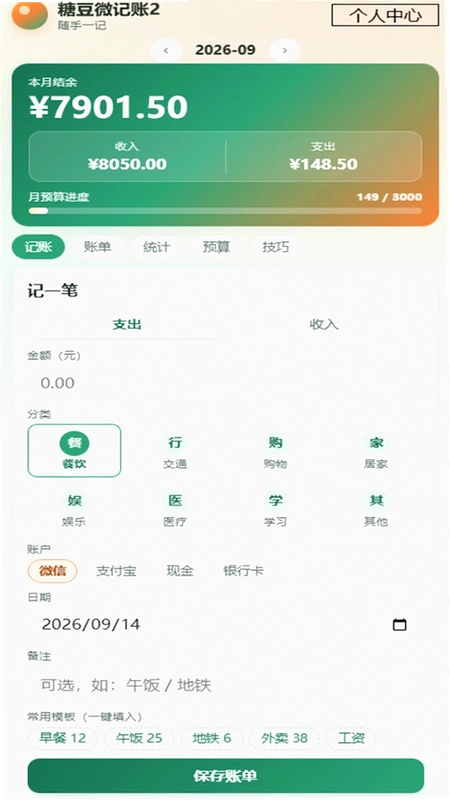This screenshot has height=800, width=450.
Task: Save the bill with 保存账单
Action: (226, 776)
